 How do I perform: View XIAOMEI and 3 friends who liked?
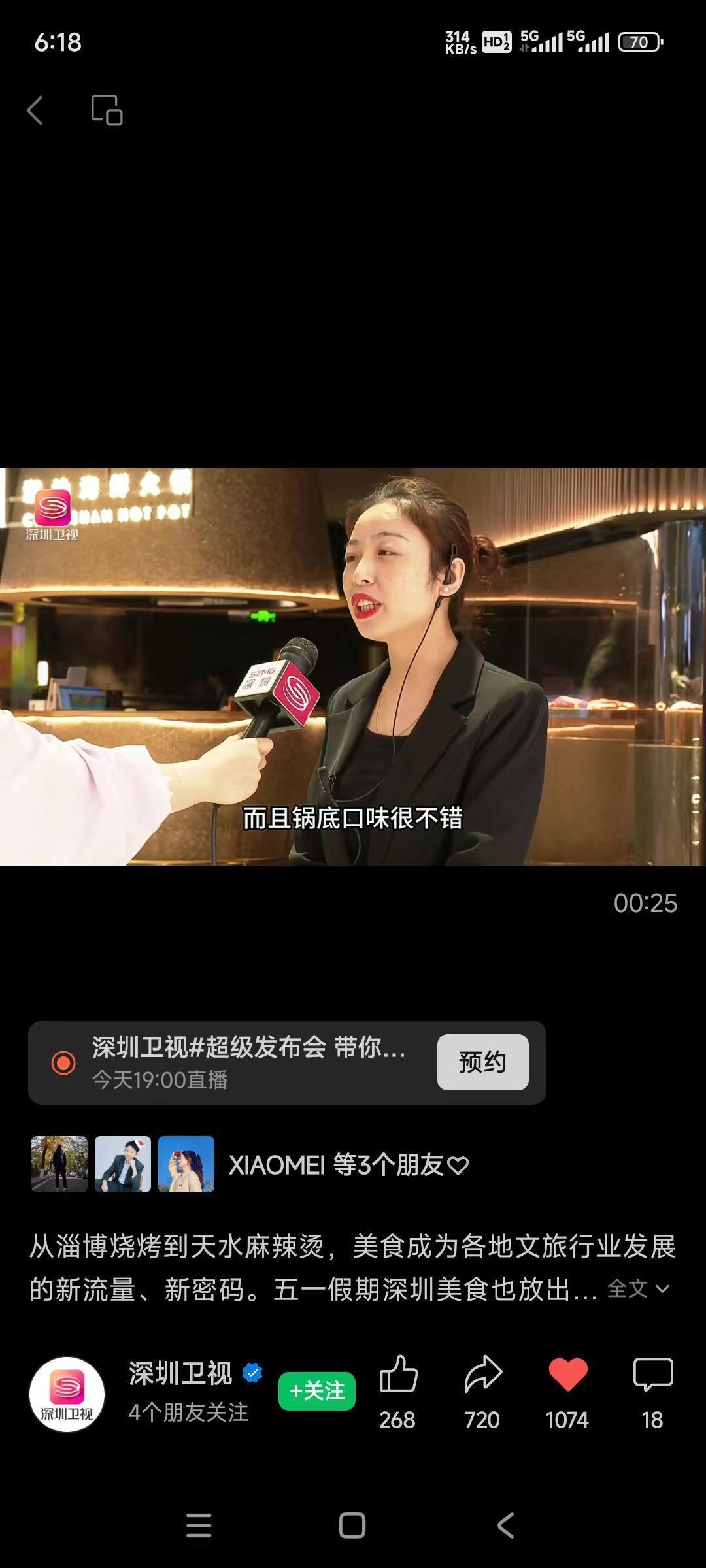coord(348,1165)
